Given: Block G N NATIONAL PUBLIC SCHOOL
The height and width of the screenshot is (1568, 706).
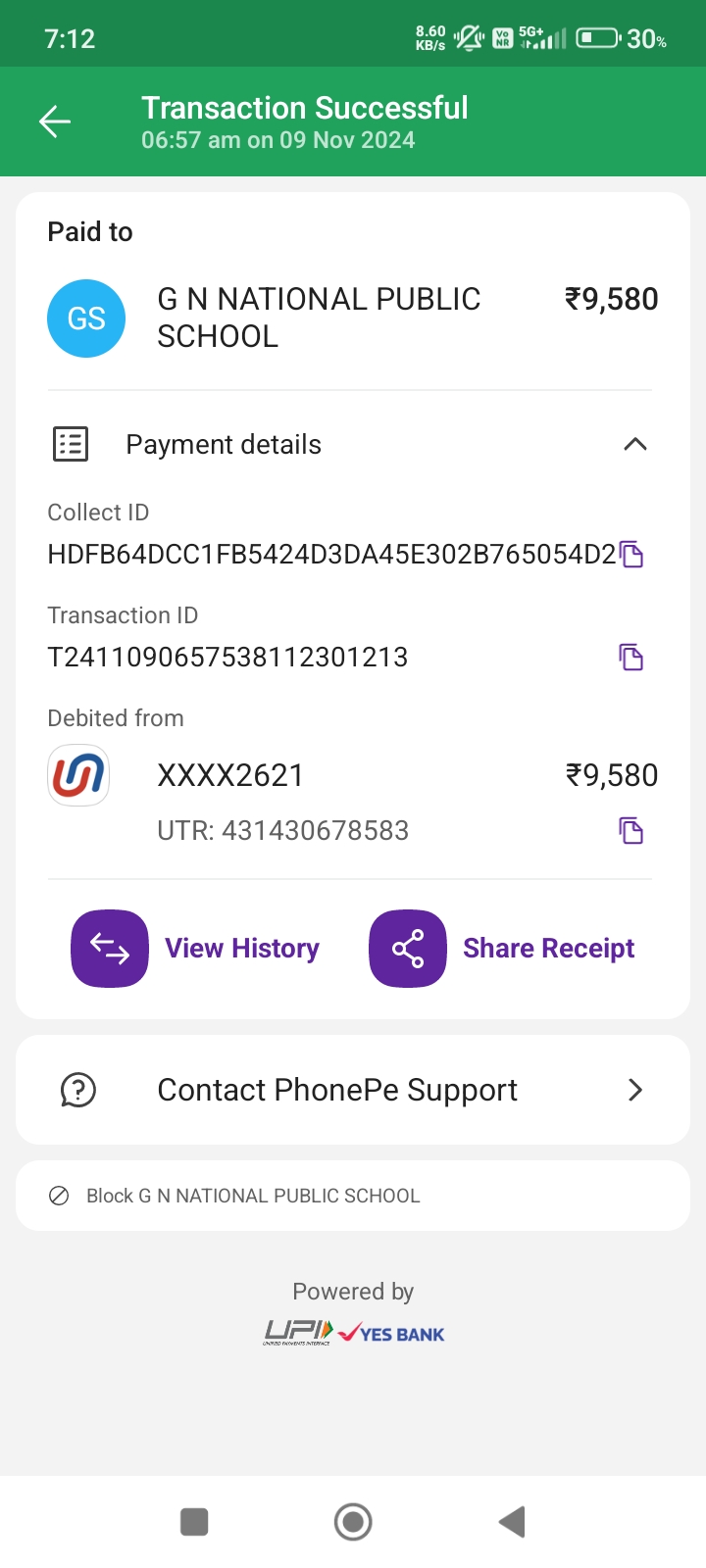Looking at the screenshot, I should tap(353, 1196).
